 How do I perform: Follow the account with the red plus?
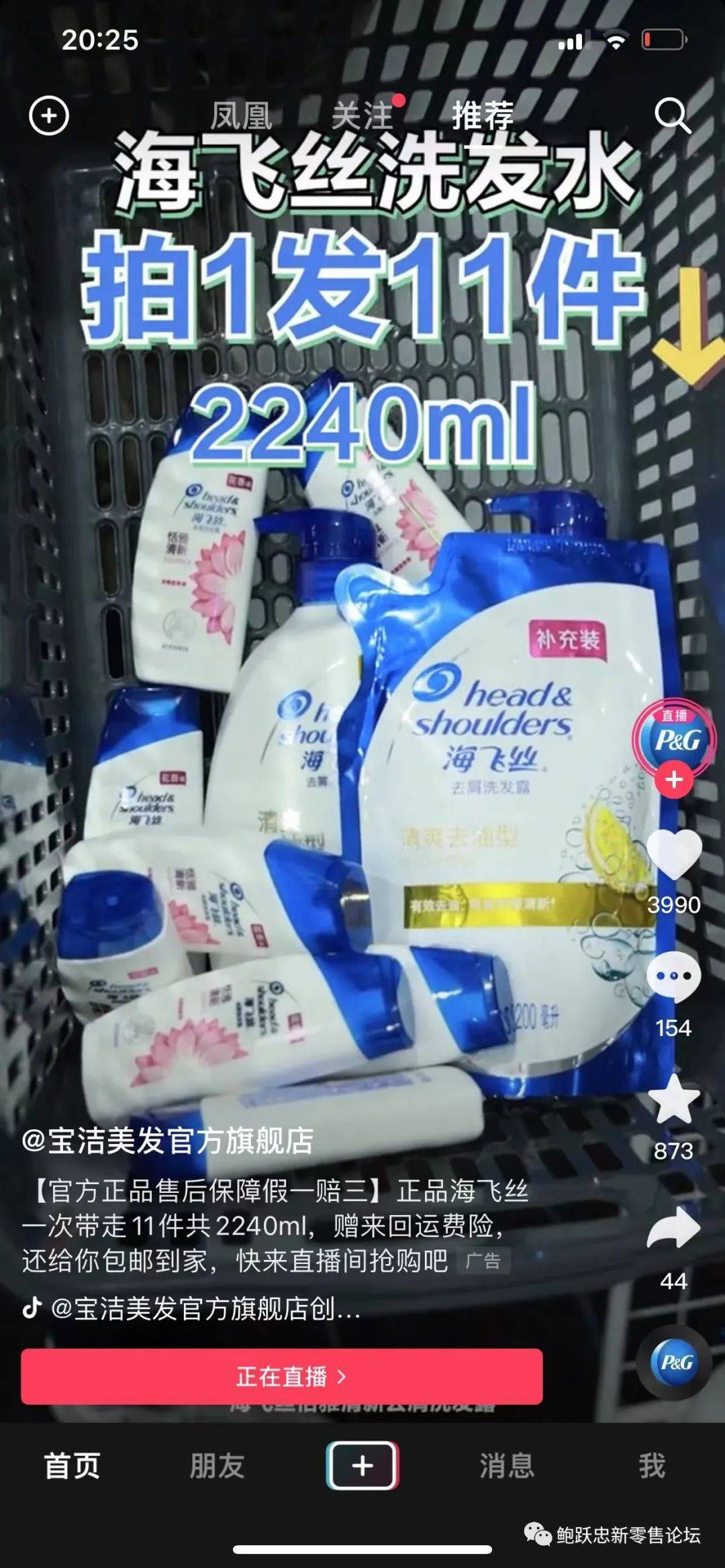coord(674,780)
